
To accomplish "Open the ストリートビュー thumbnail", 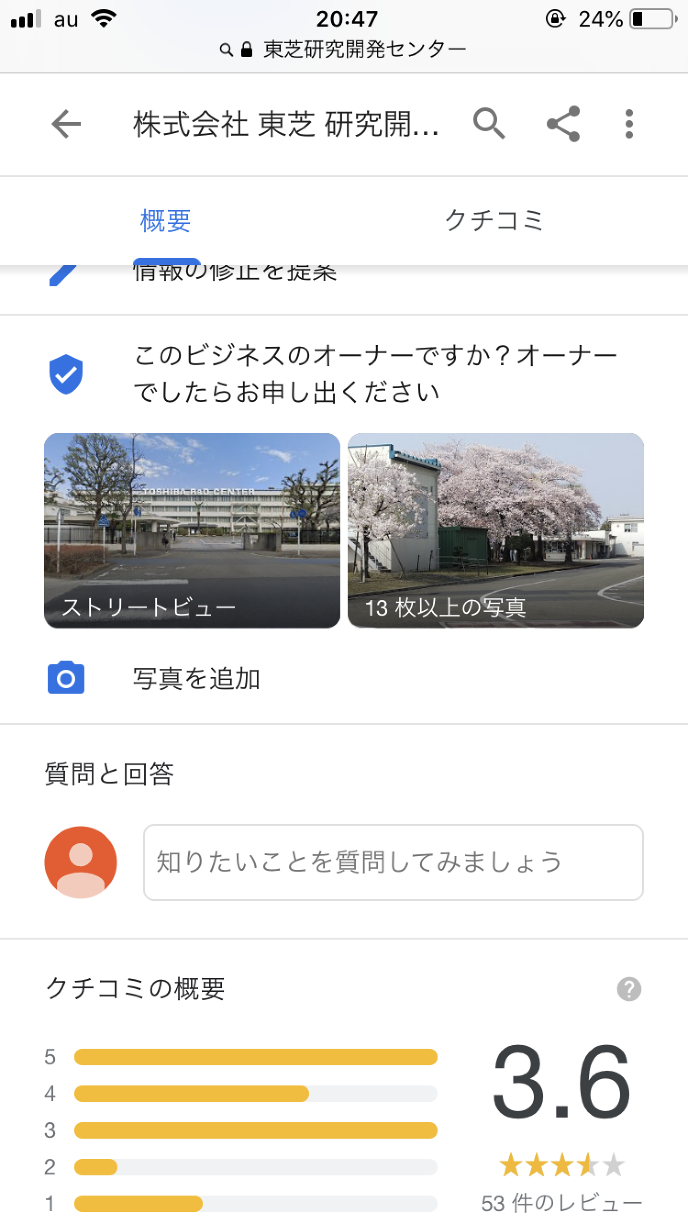I will (192, 530).
